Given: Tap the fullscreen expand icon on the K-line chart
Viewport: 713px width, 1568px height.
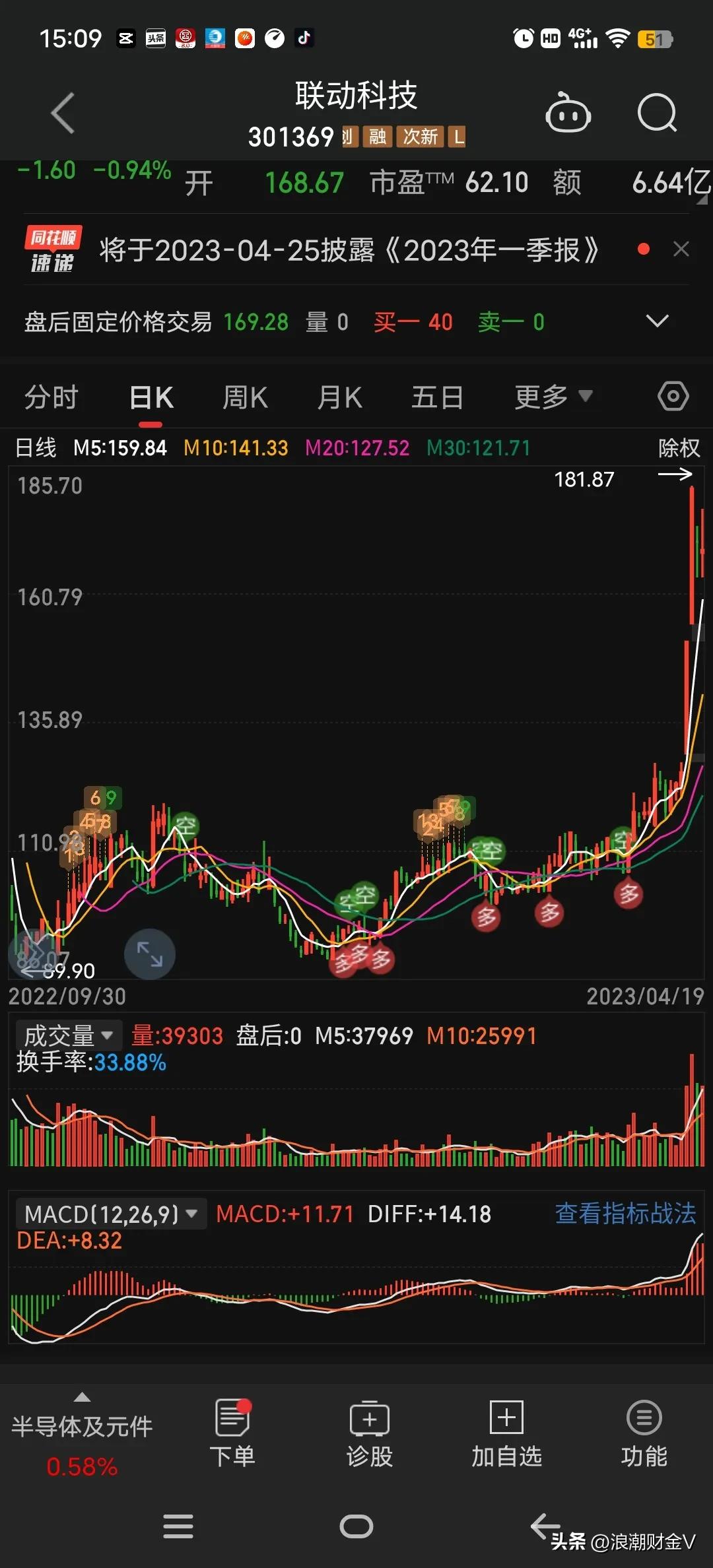Looking at the screenshot, I should coord(151,954).
